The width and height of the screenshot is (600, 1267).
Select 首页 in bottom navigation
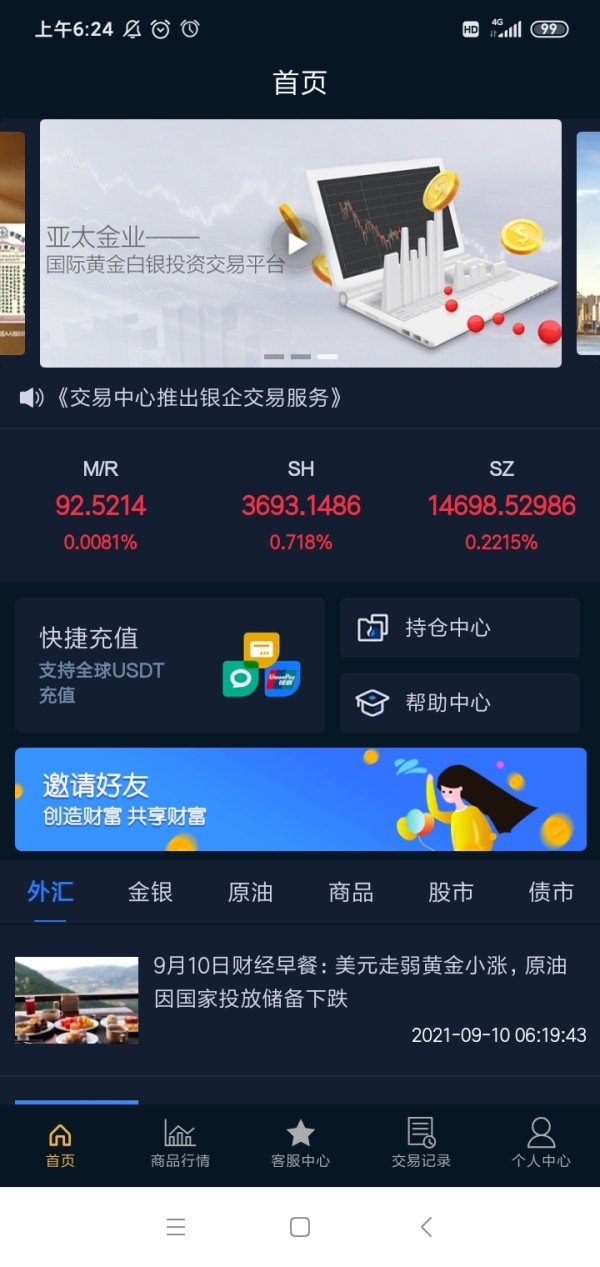(60, 1143)
